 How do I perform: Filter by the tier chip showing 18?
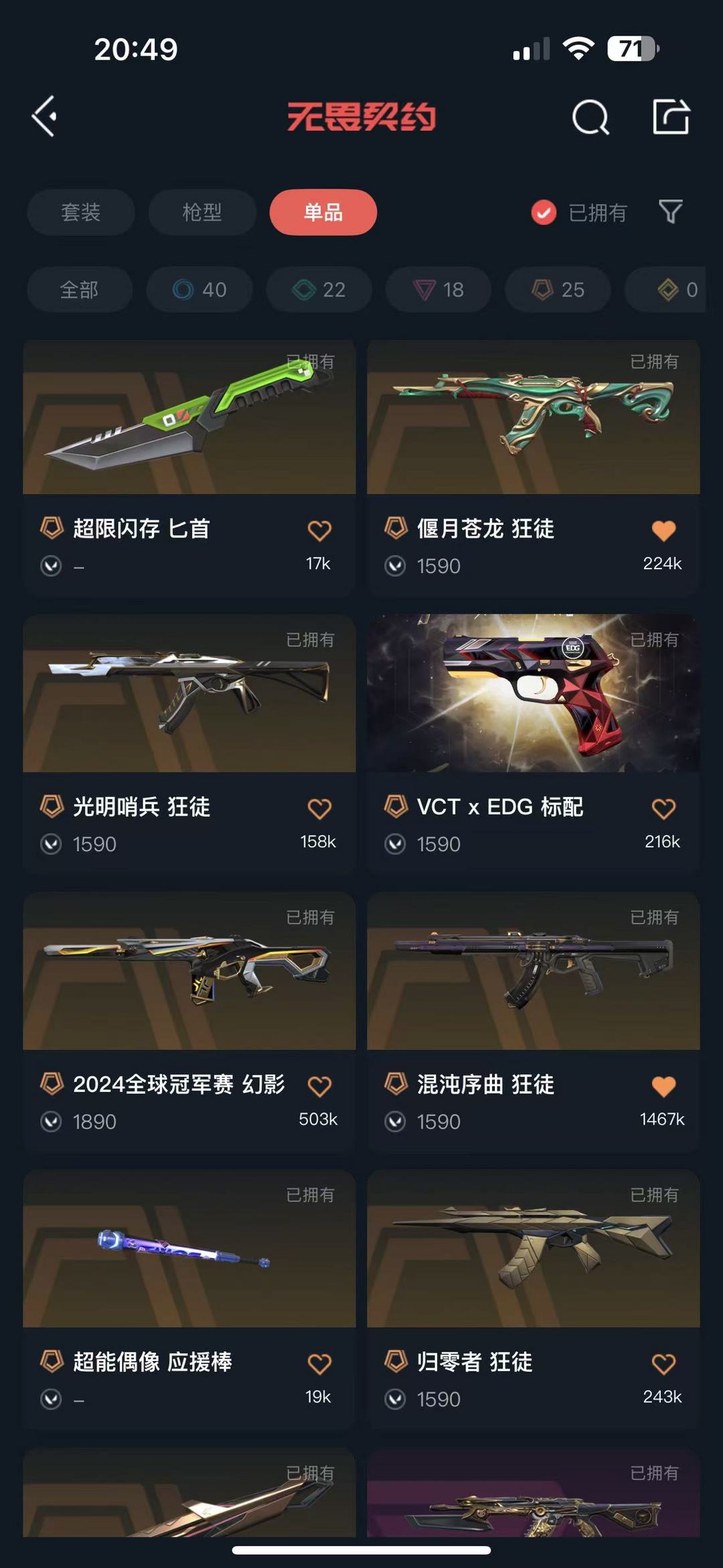pos(438,289)
